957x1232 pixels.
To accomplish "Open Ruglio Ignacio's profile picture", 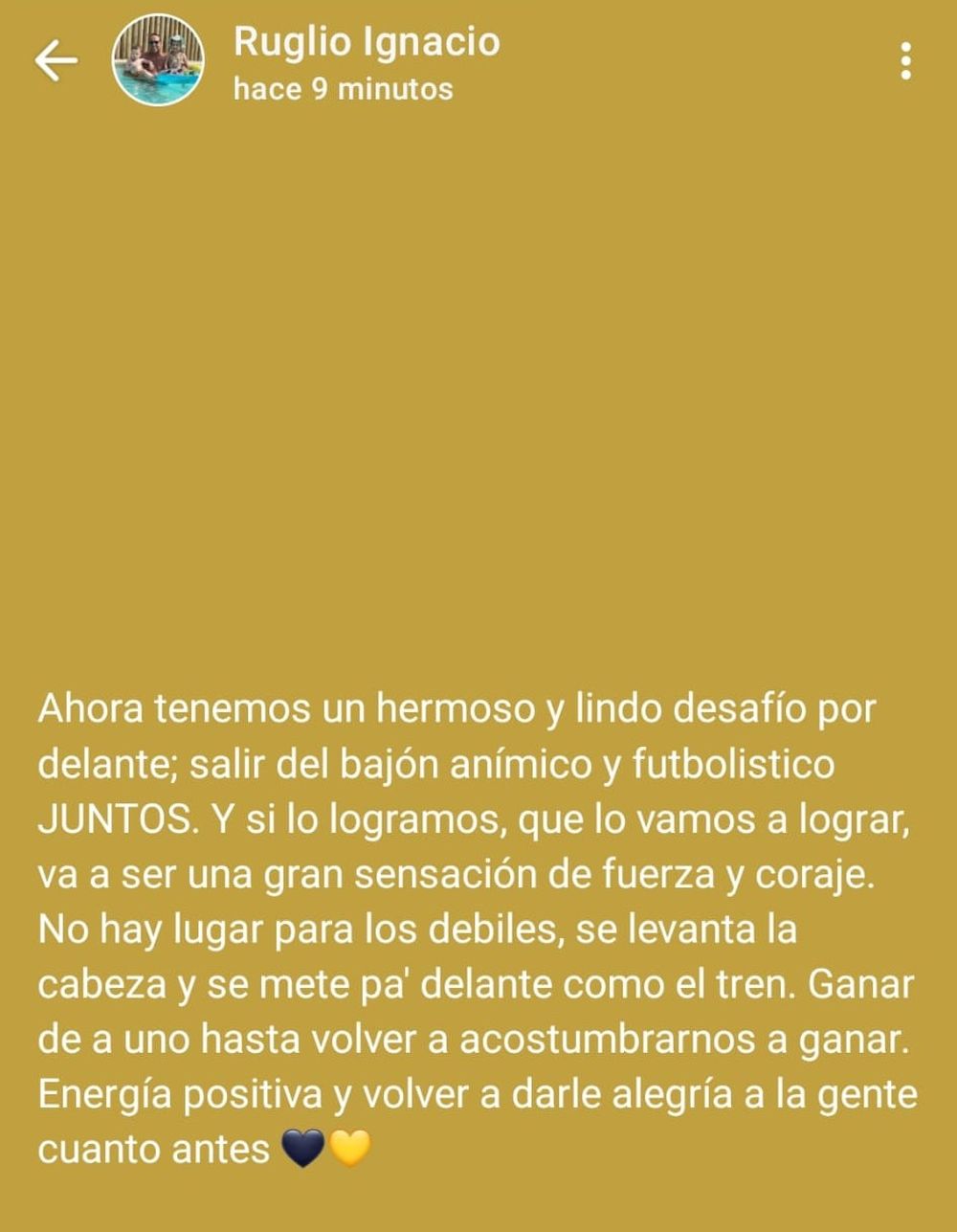I will click(x=159, y=61).
